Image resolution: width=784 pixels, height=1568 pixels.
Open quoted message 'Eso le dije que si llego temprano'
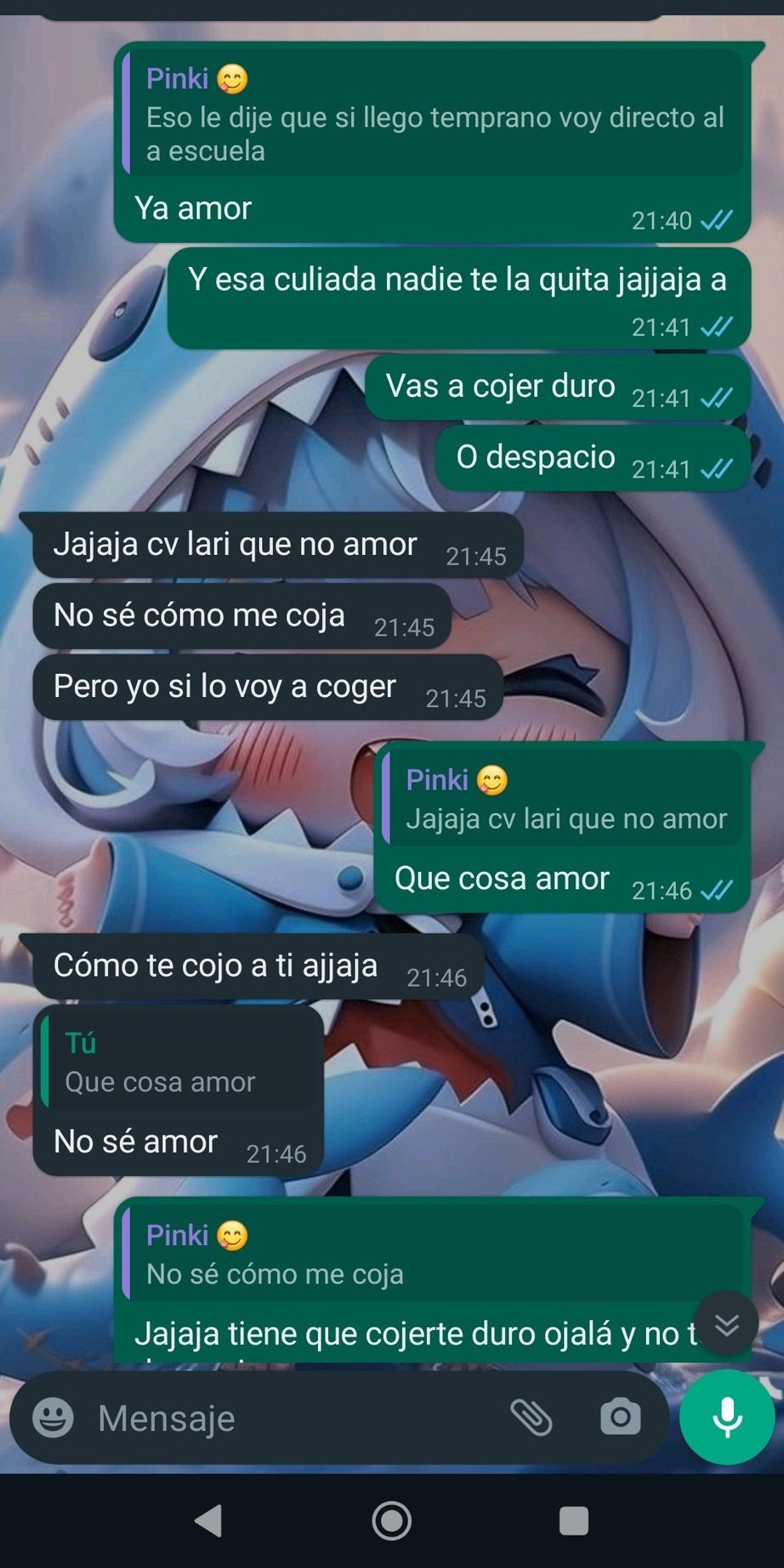pyautogui.click(x=434, y=115)
